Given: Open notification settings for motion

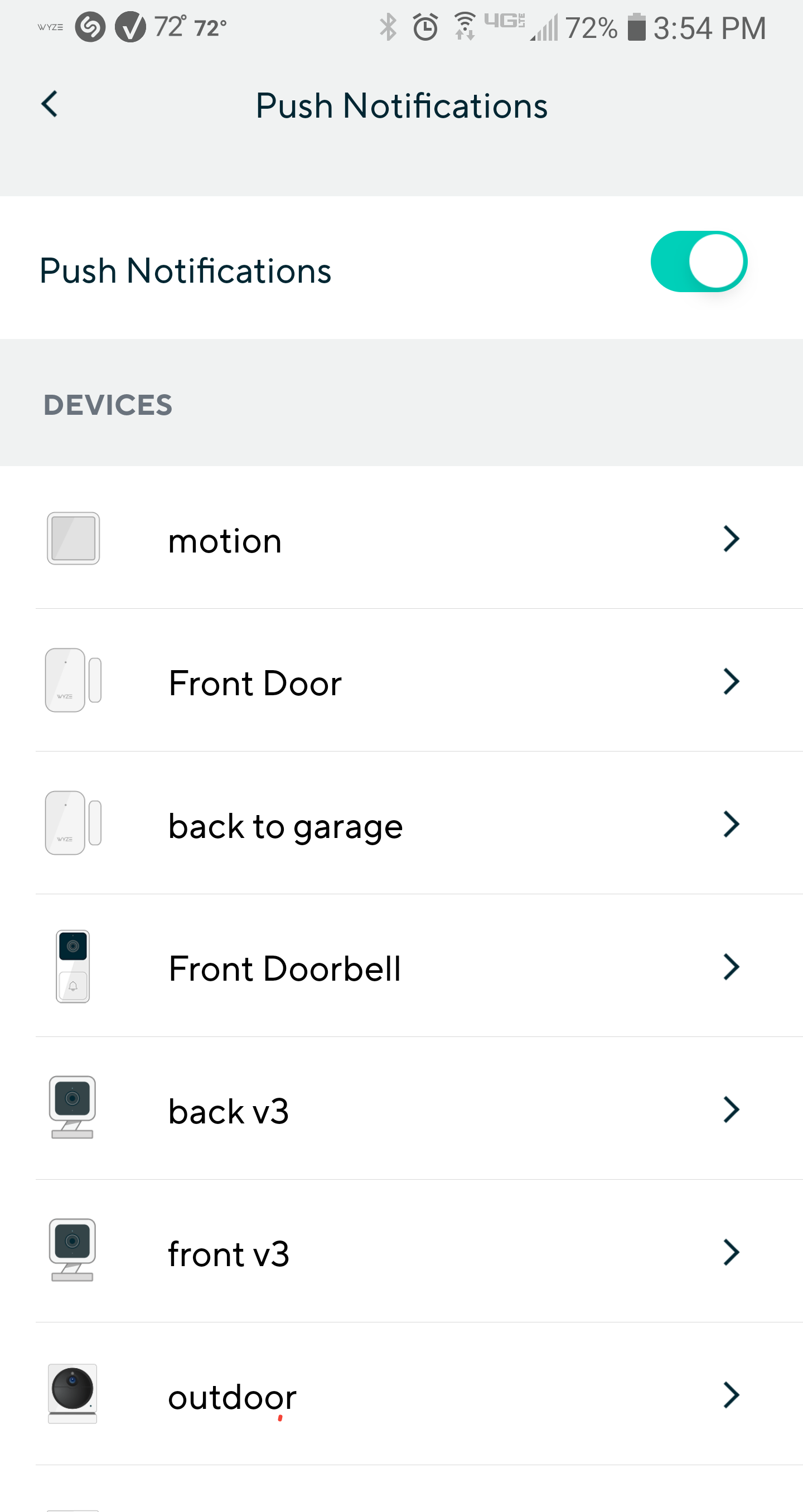Looking at the screenshot, I should pos(401,539).
